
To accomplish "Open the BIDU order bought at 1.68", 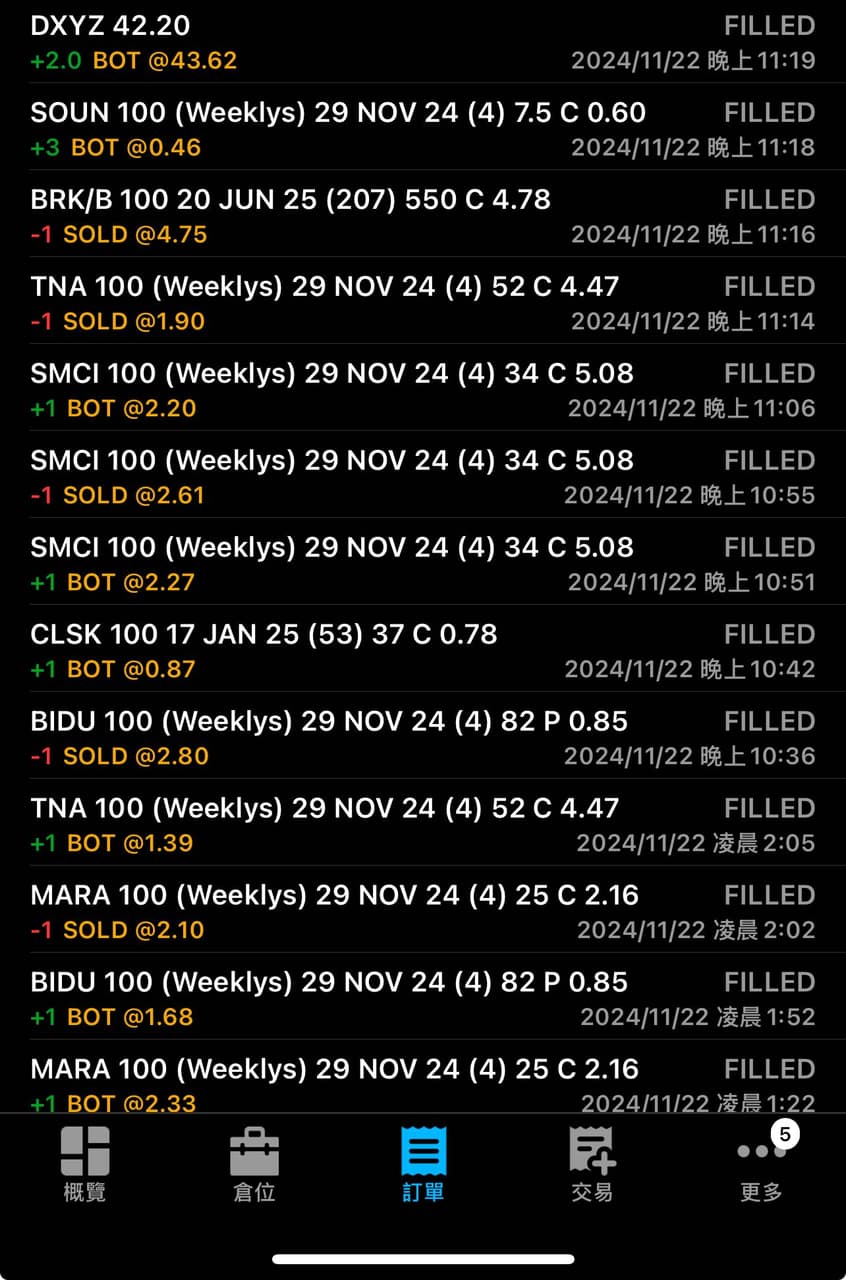I will (x=423, y=999).
